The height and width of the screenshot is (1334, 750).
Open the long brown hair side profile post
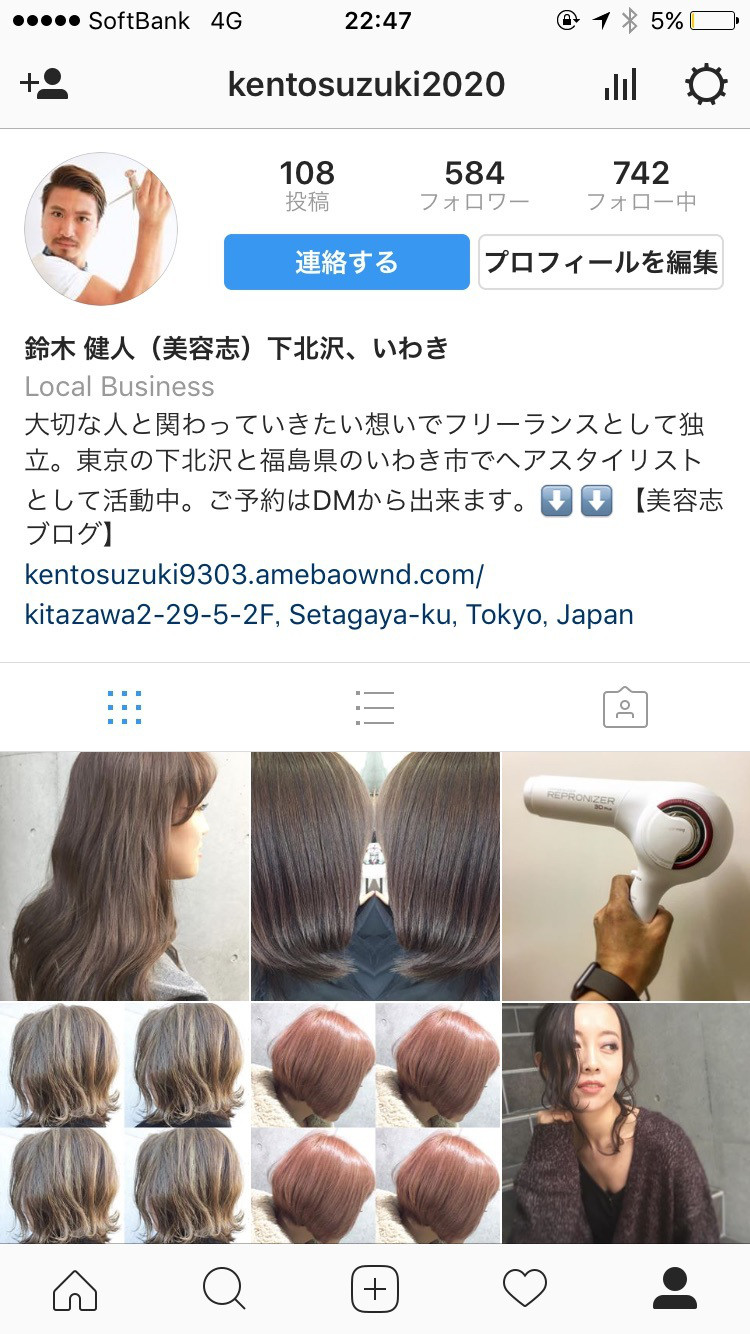[x=124, y=875]
